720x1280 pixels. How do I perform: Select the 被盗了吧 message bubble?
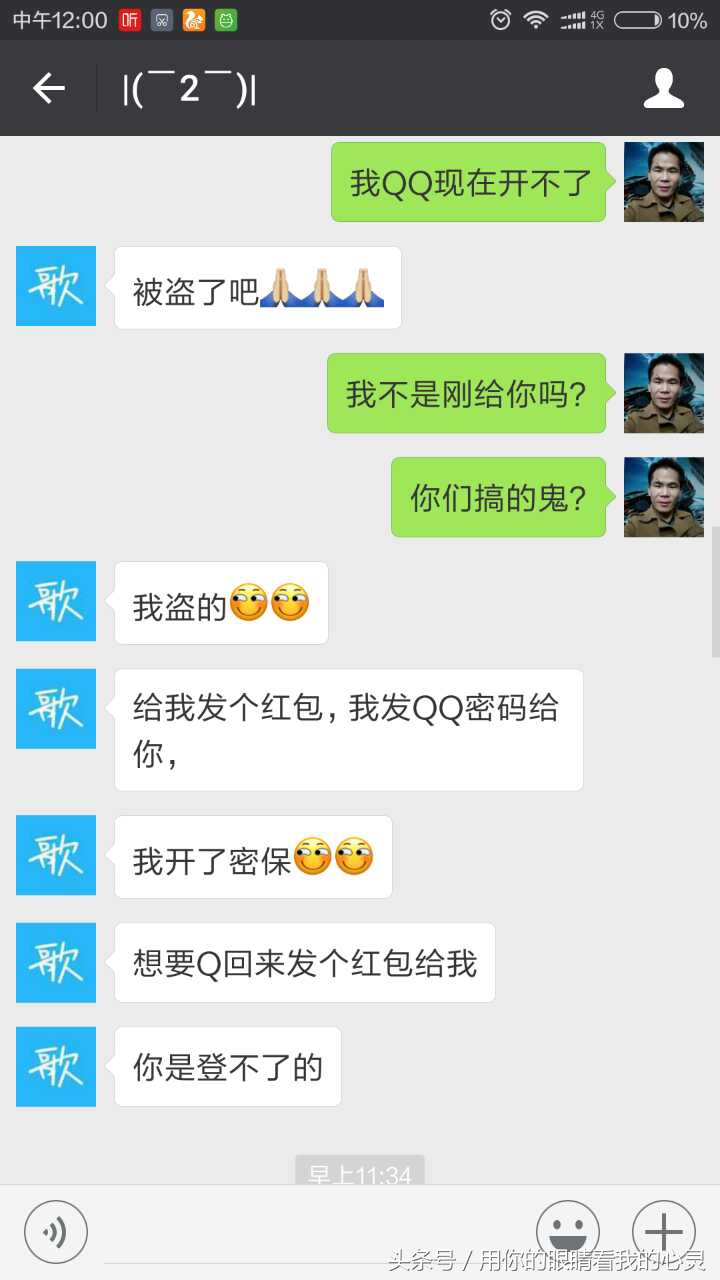tap(258, 287)
